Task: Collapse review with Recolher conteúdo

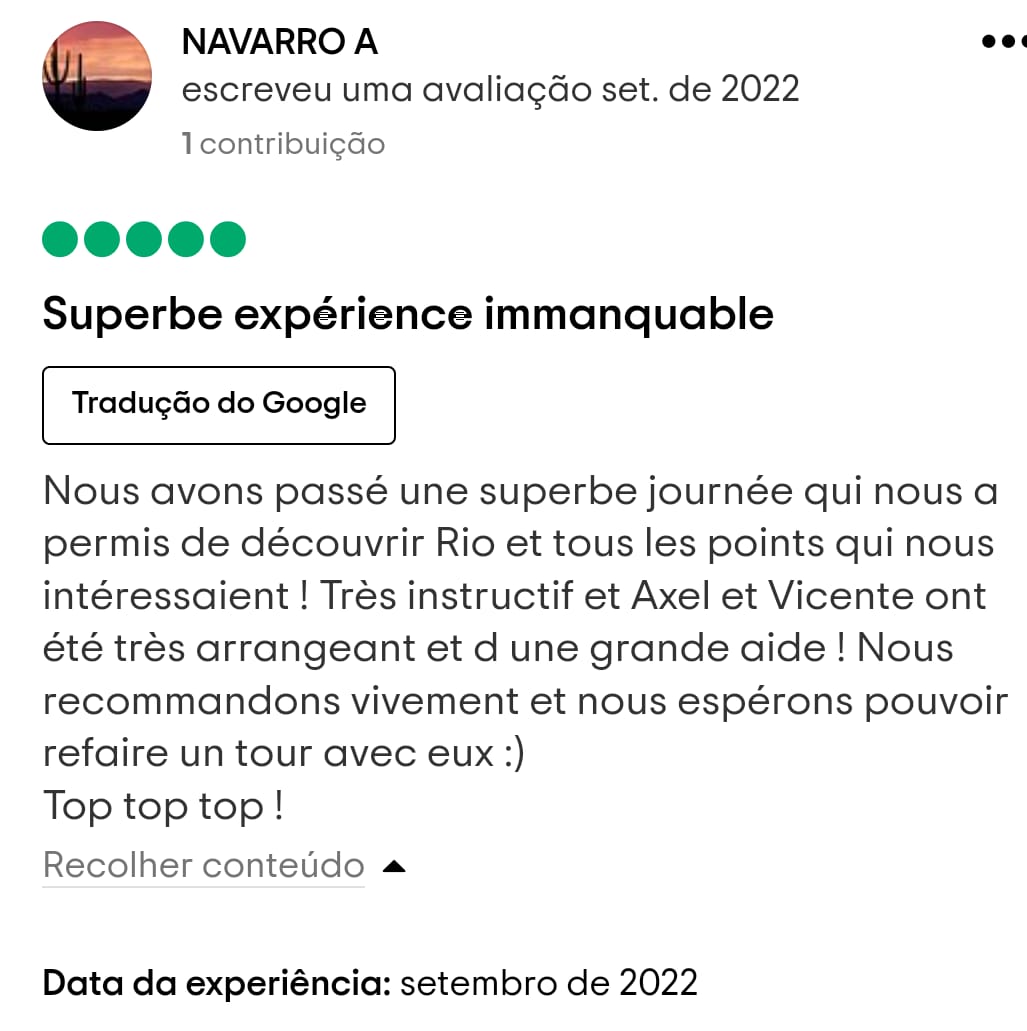Action: coord(205,865)
